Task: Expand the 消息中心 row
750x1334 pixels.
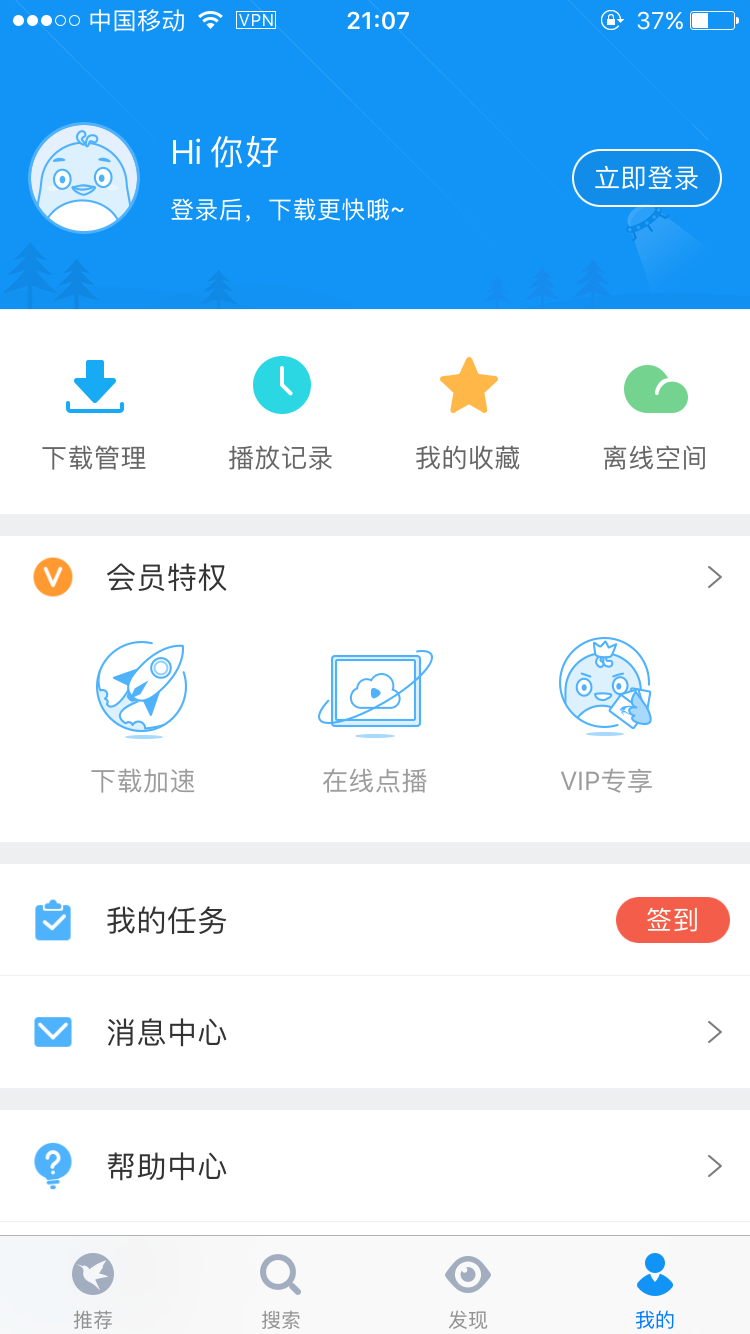Action: [x=714, y=1032]
